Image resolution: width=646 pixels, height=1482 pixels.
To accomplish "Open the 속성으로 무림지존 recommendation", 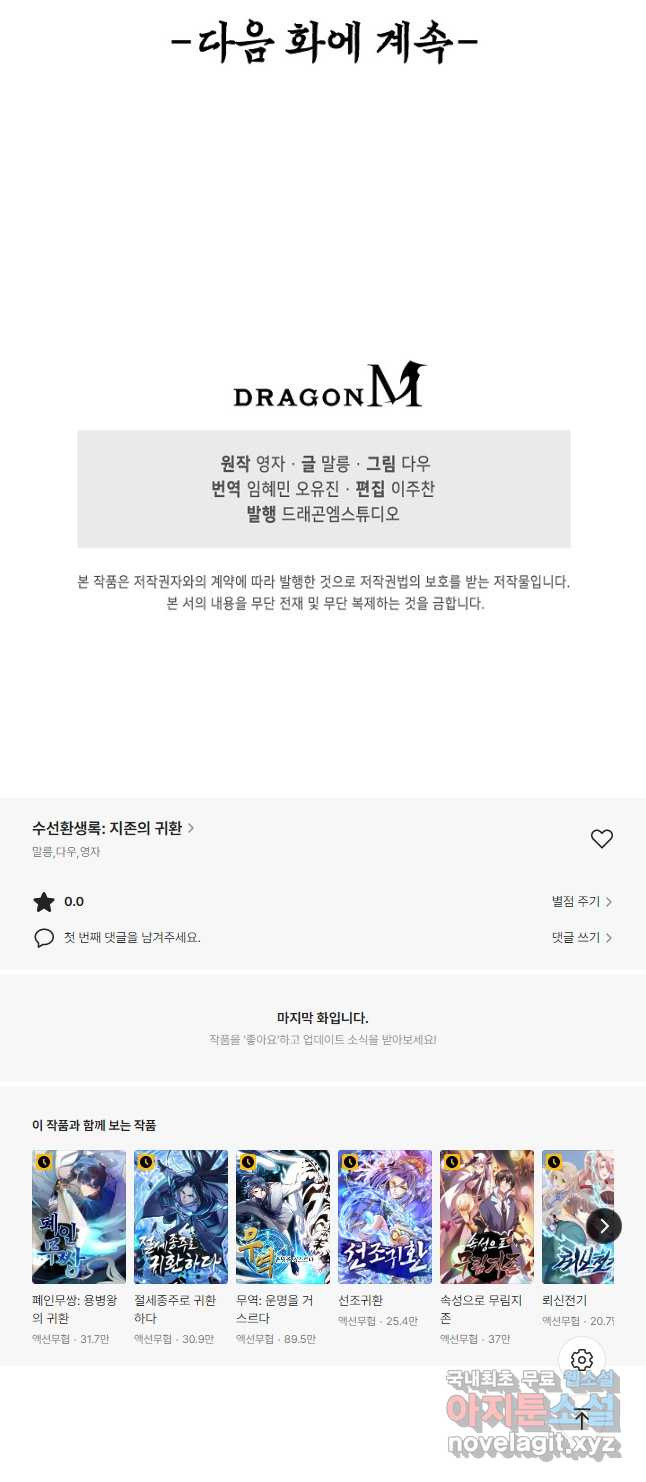I will click(x=487, y=1216).
